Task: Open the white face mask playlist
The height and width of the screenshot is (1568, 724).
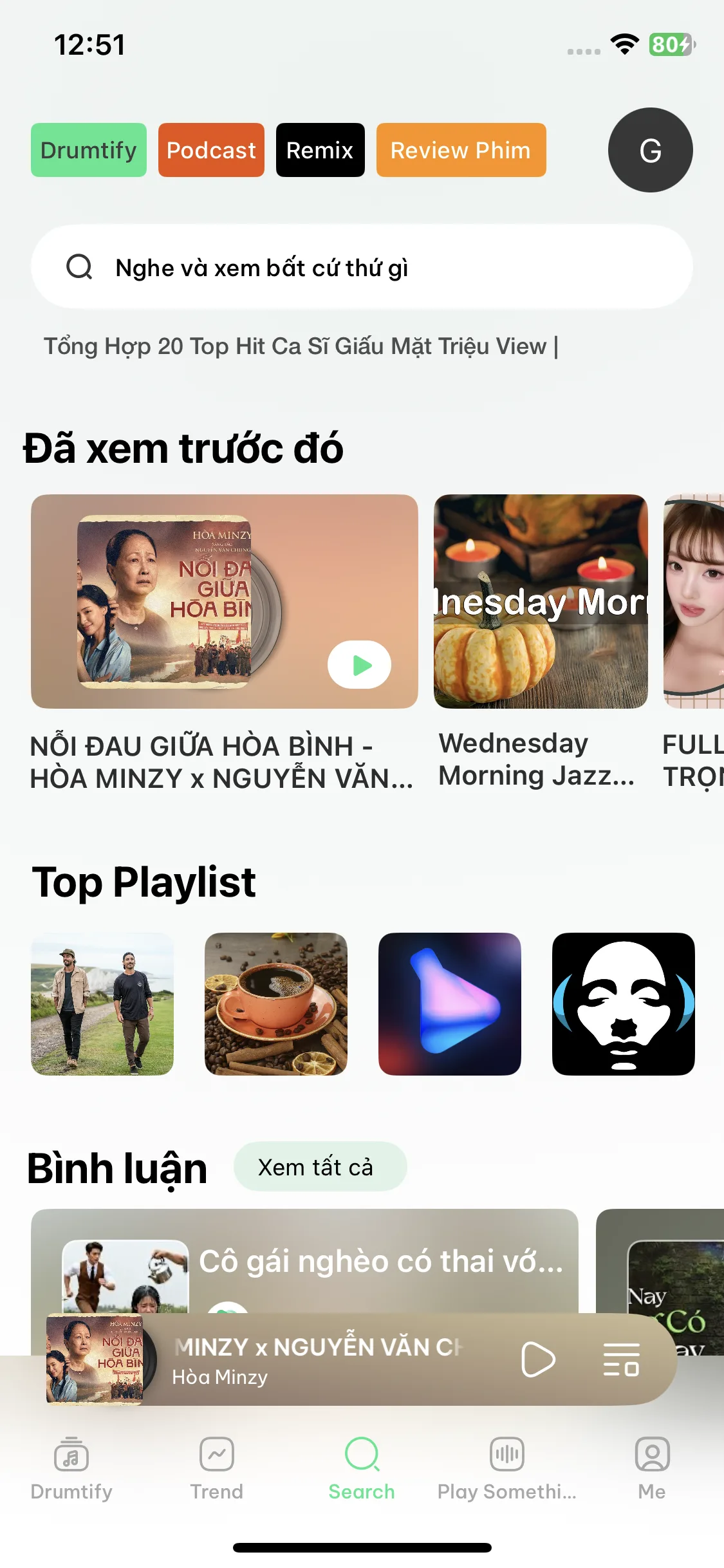Action: pyautogui.click(x=623, y=1003)
